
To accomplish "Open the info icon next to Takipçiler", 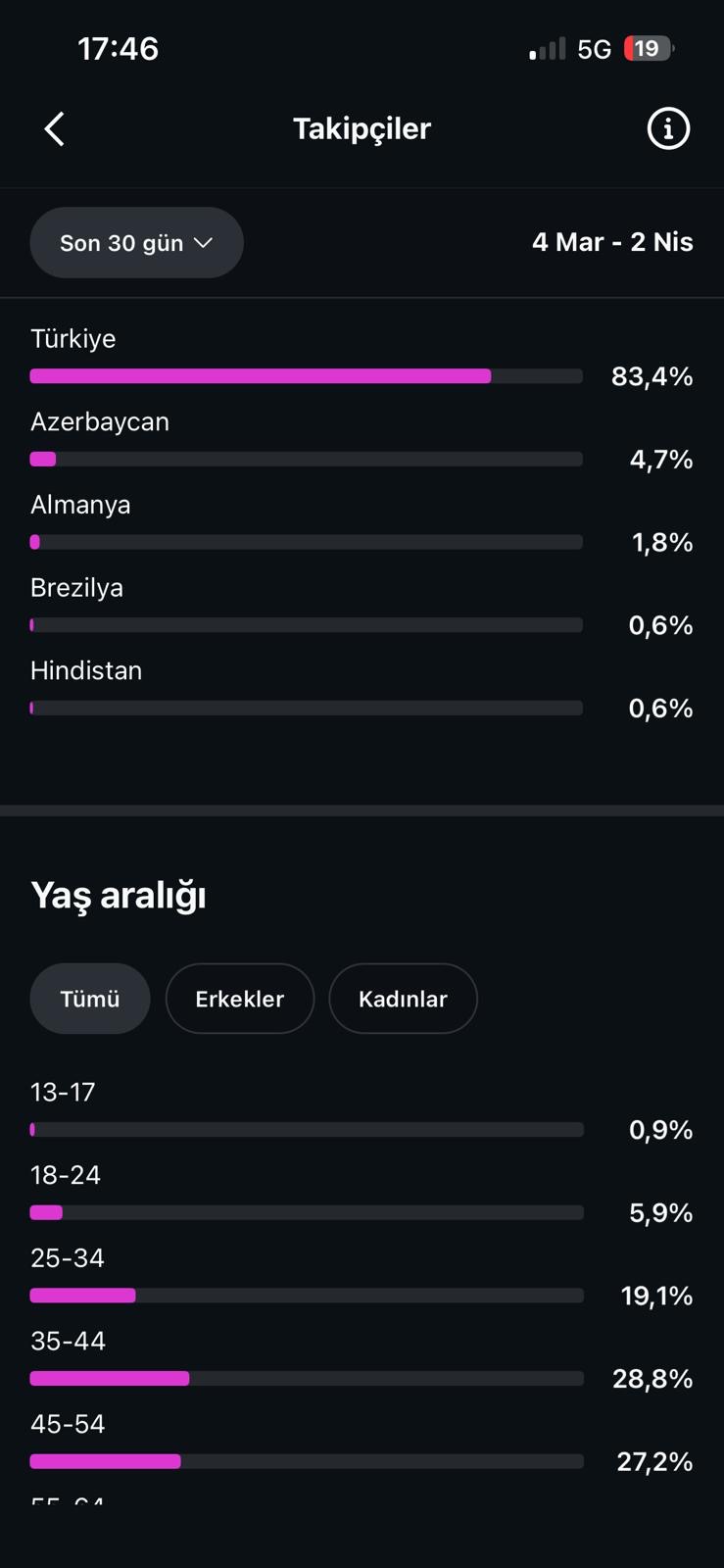I will coord(668,128).
